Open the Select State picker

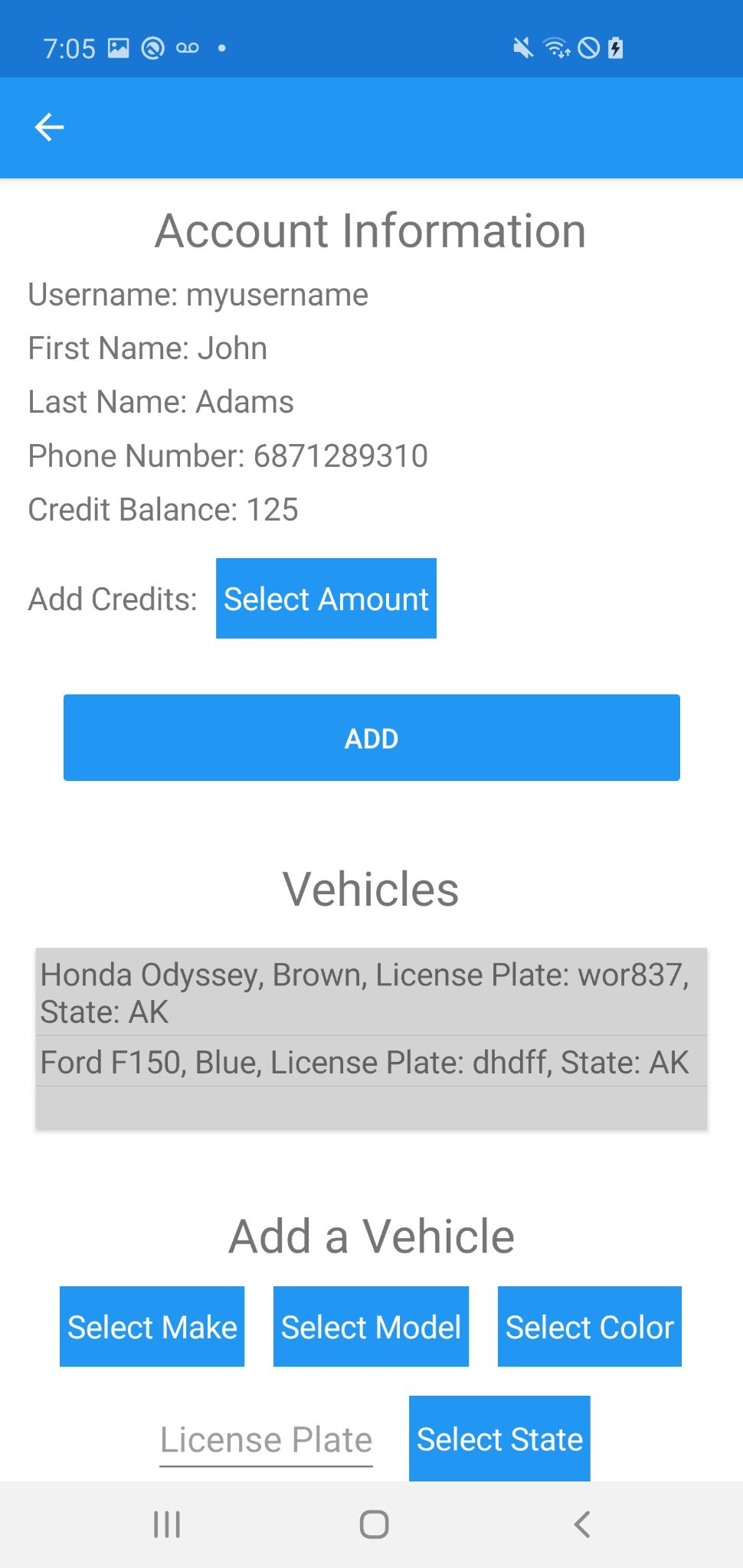(499, 1439)
